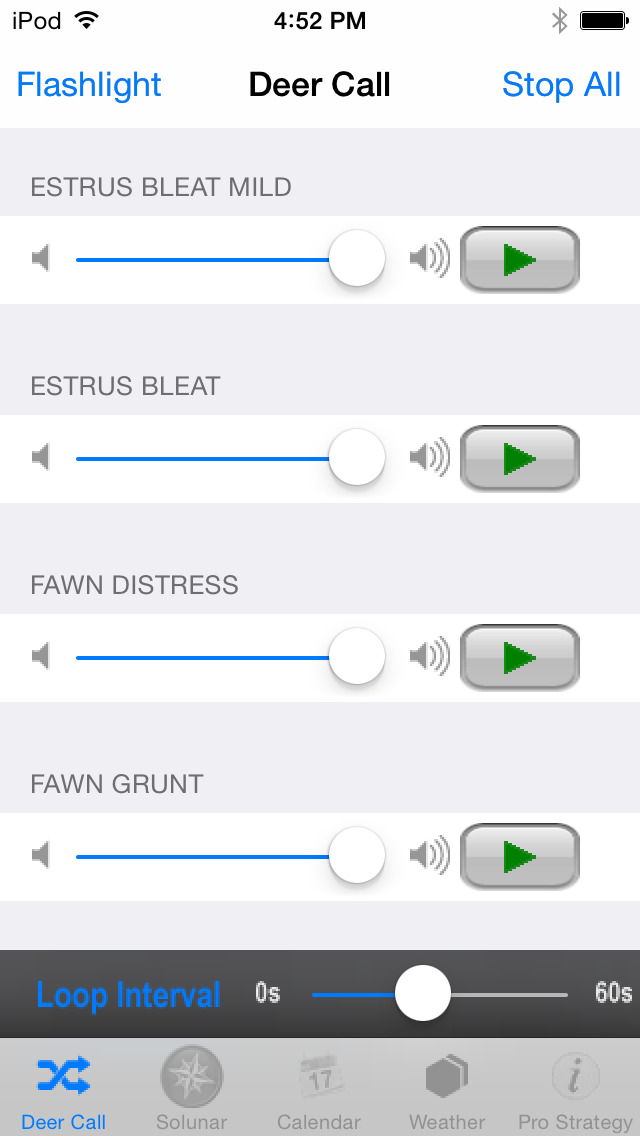Play the Fawn Grunt call
640x1136 pixels.
(x=520, y=856)
